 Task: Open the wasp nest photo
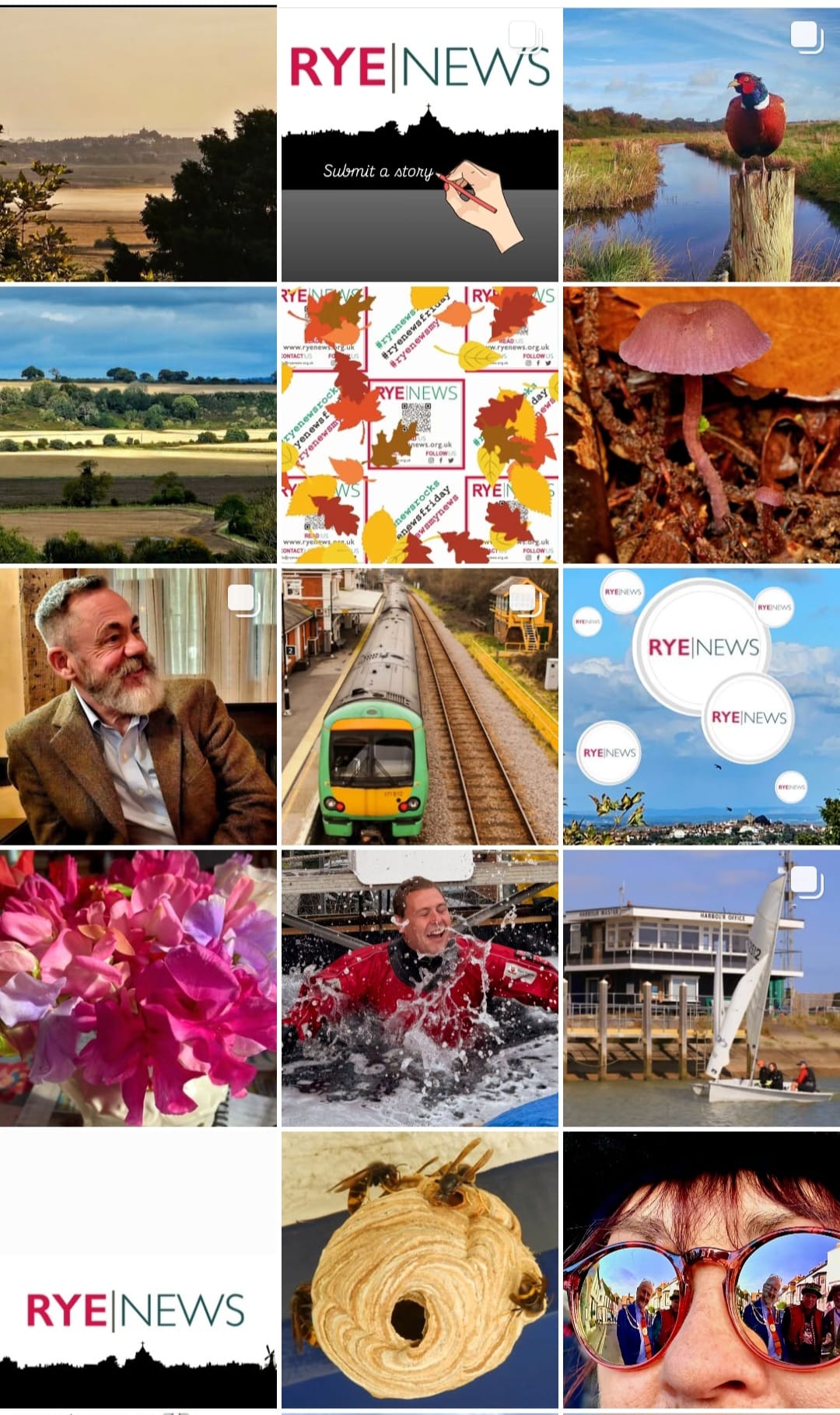419,1270
